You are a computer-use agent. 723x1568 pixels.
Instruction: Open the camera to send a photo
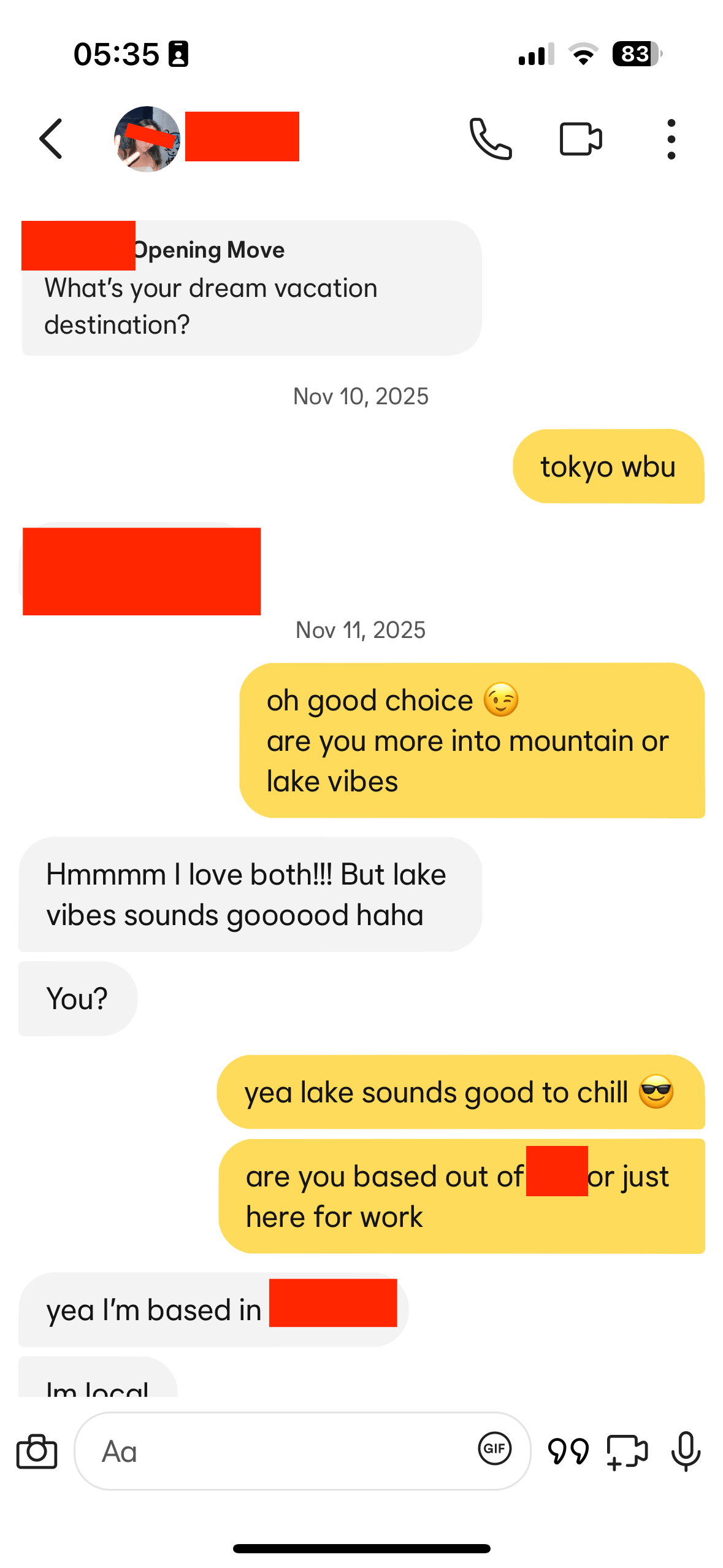click(37, 1452)
